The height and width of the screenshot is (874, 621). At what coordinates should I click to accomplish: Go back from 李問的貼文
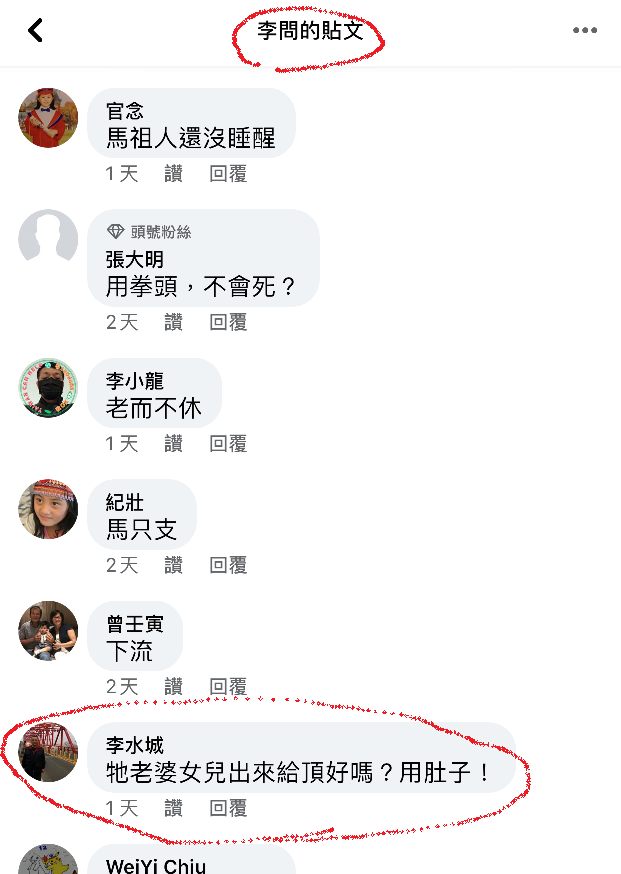click(x=36, y=31)
